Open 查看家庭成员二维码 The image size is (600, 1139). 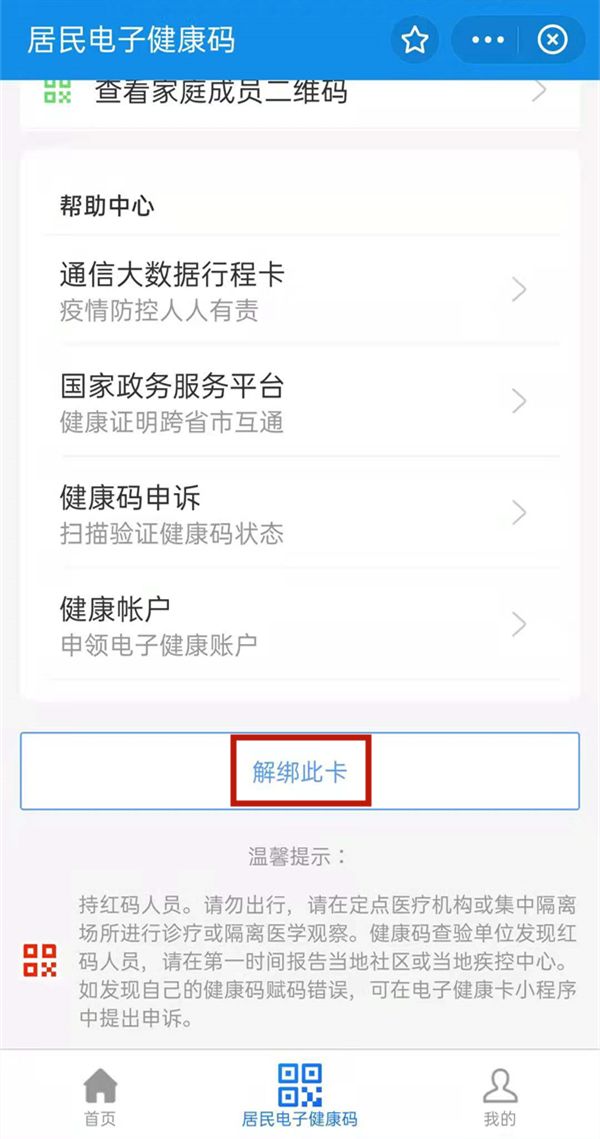(x=300, y=93)
